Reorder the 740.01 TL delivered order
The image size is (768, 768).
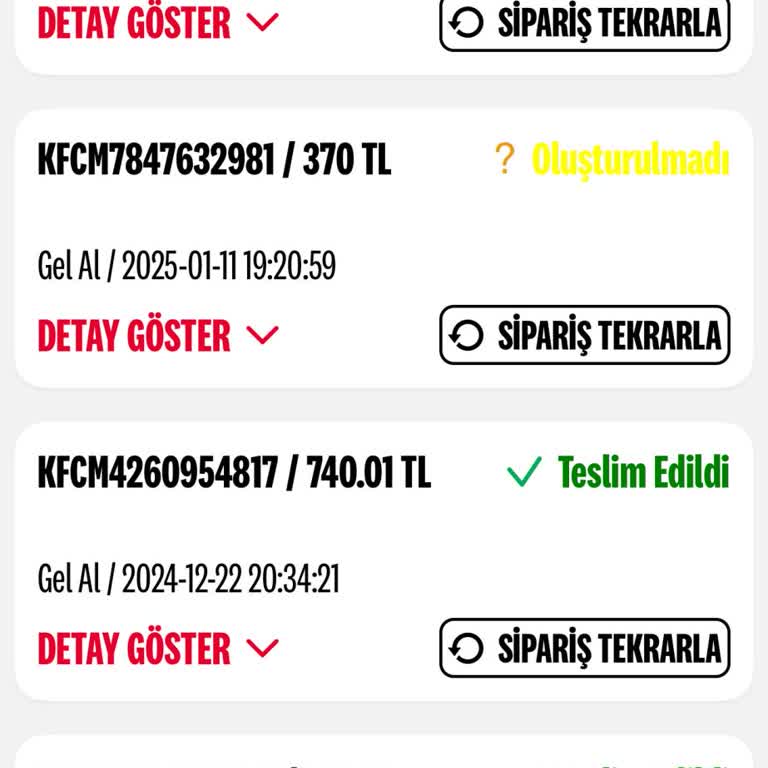(585, 648)
